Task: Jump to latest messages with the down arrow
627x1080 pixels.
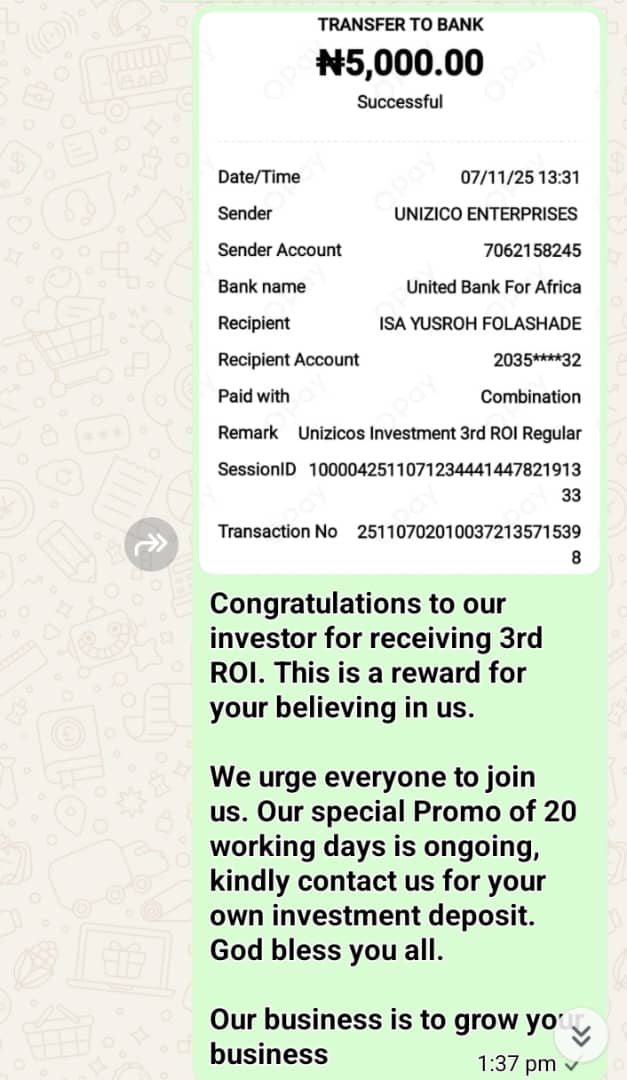Action: tap(582, 1037)
